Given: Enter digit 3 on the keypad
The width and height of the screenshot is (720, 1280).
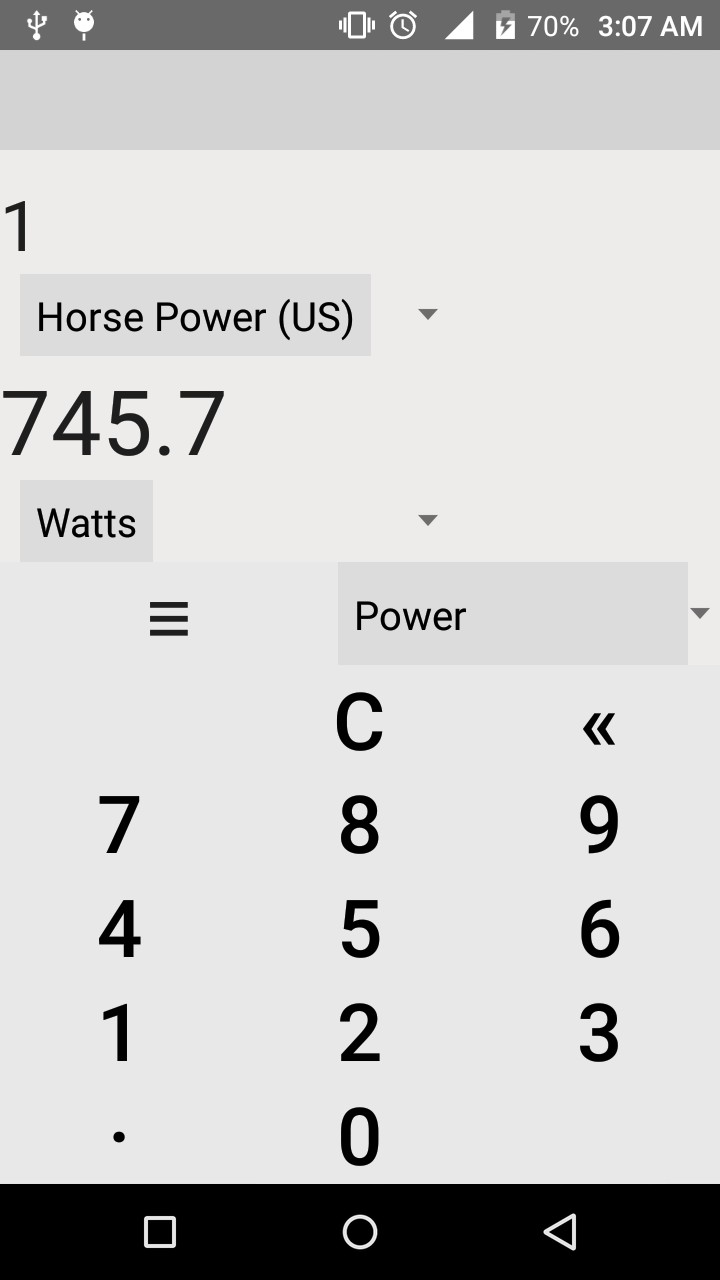Looking at the screenshot, I should [598, 1033].
